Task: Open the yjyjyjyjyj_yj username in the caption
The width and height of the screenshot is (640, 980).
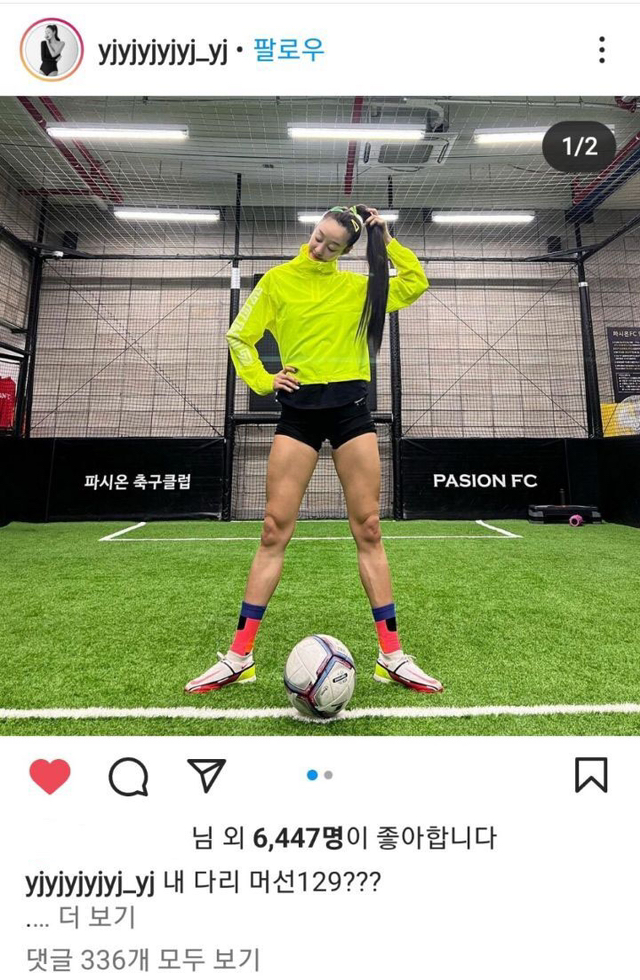Action: tap(88, 883)
